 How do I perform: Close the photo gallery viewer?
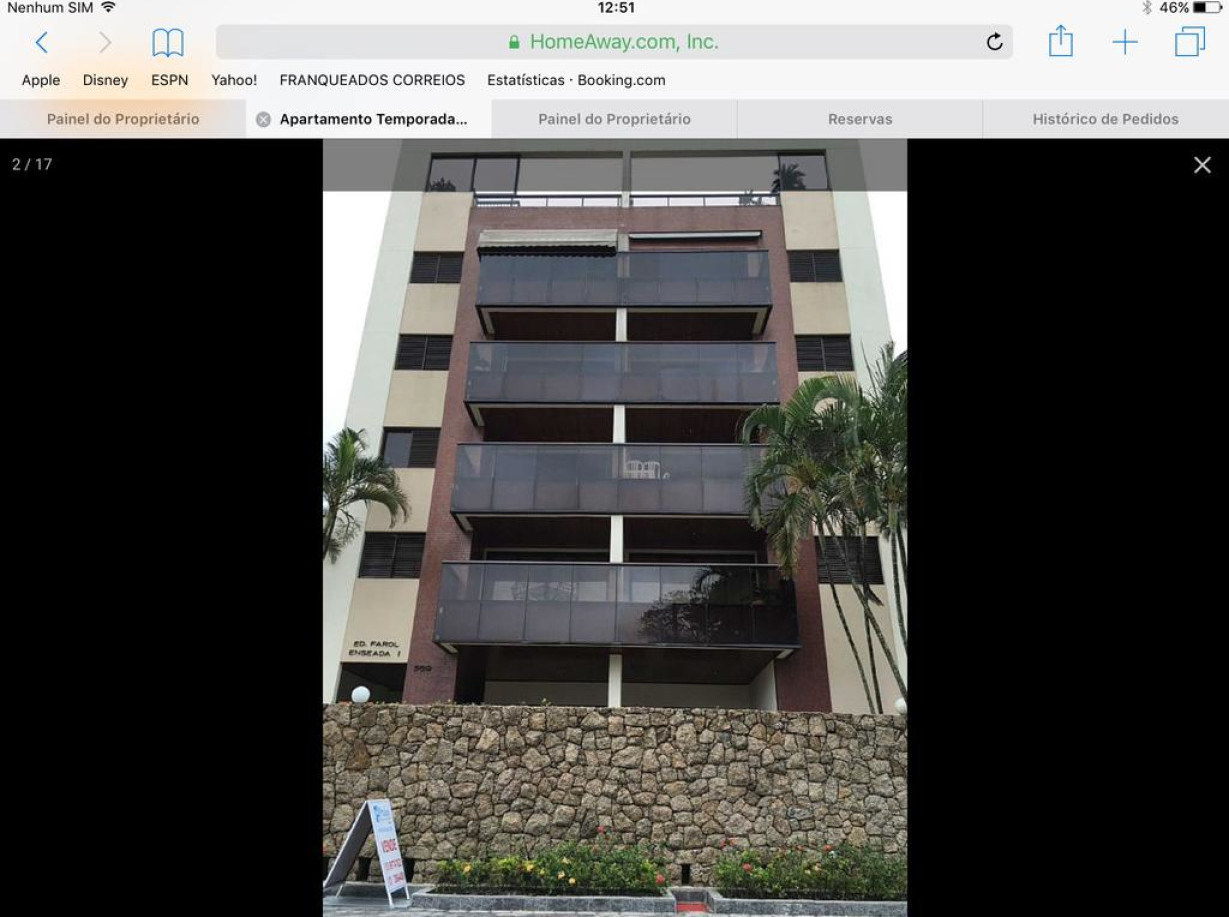click(x=1202, y=165)
